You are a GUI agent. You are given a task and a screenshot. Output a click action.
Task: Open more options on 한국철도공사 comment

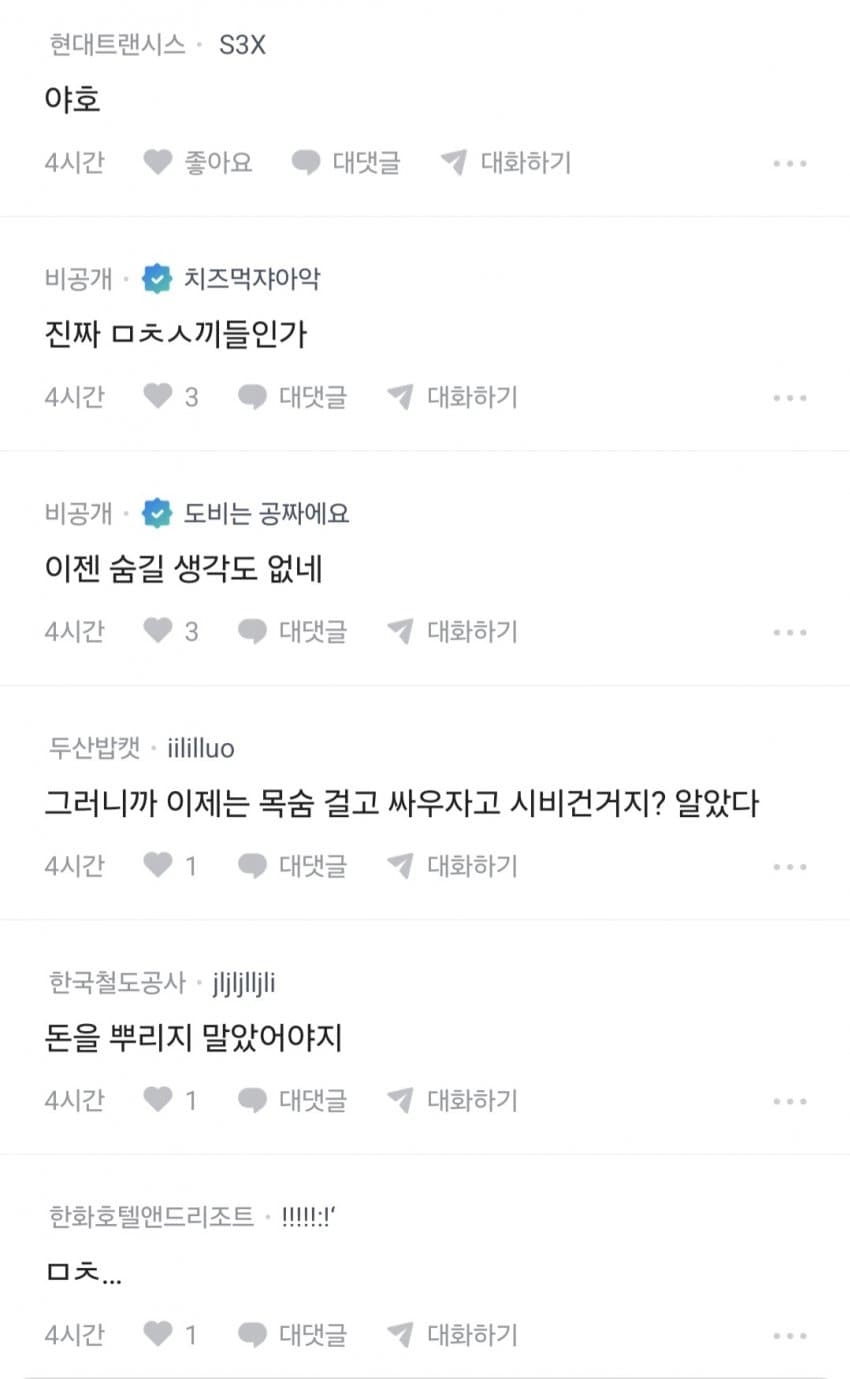click(789, 1101)
